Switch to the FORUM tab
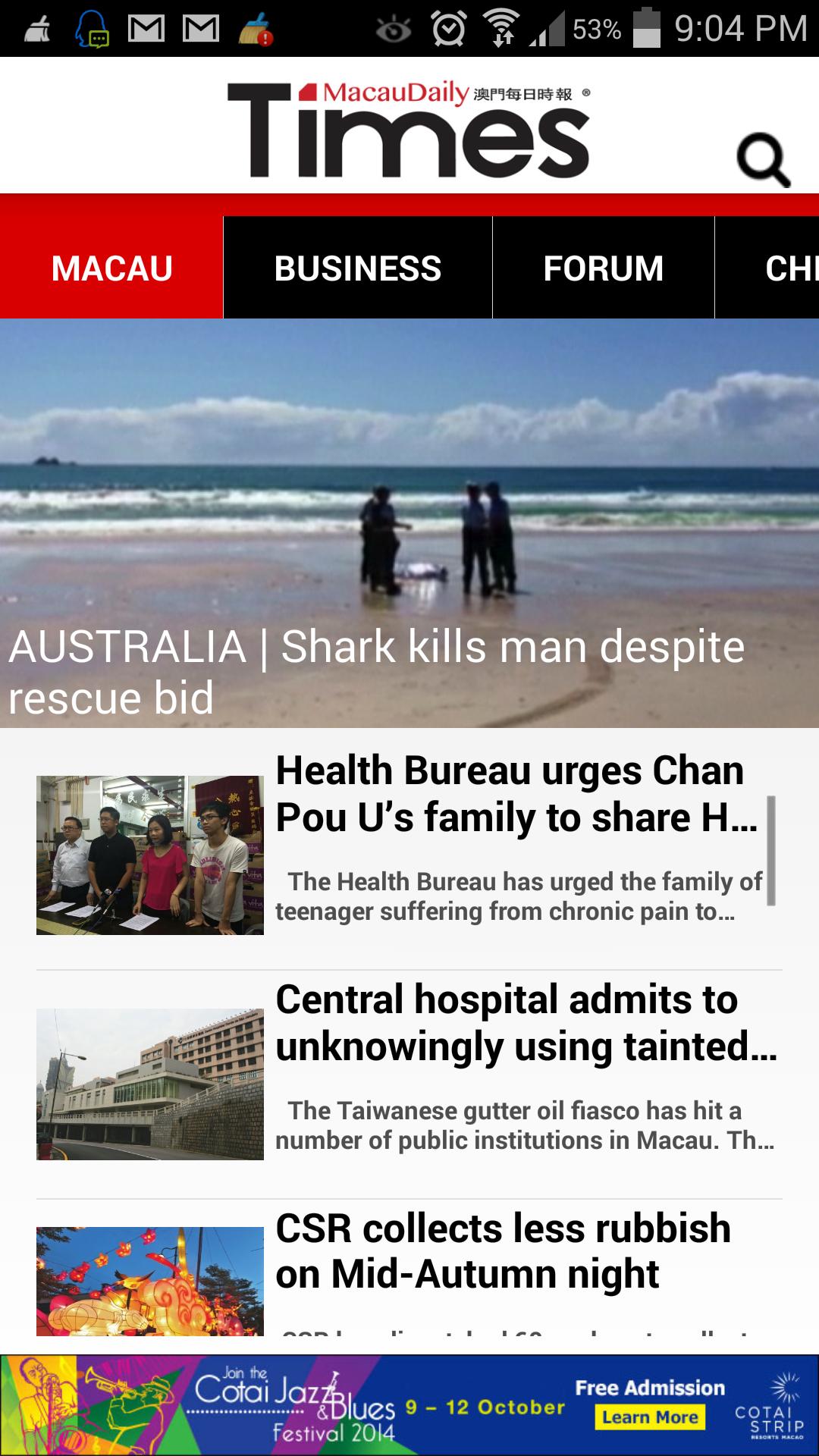The width and height of the screenshot is (819, 1456). 603,268
